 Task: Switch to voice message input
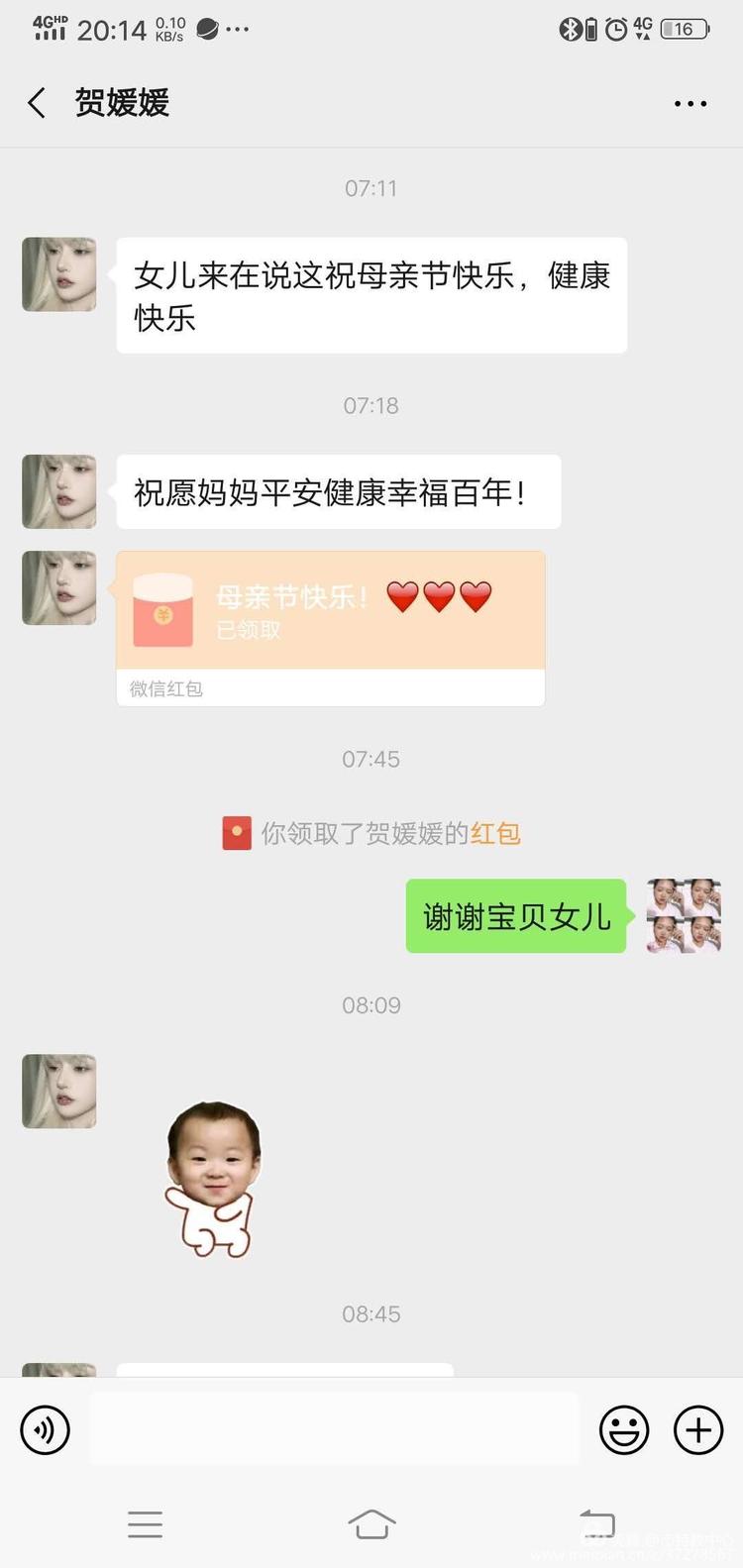46,1430
